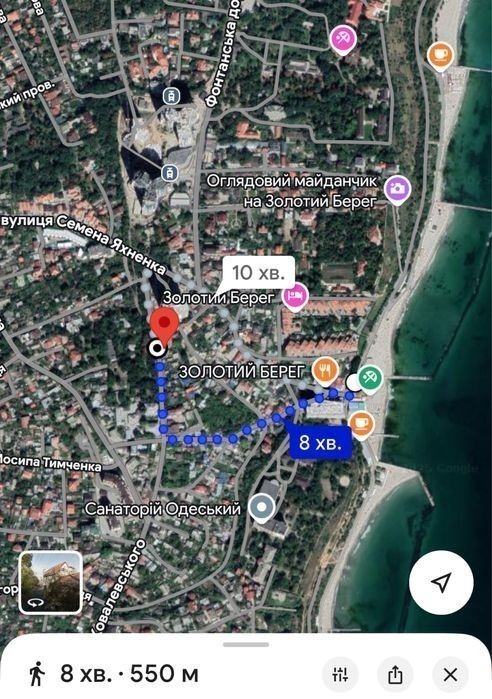Tap the 8 хв. route label
Viewport: 492px width, 699px height.
click(x=320, y=442)
